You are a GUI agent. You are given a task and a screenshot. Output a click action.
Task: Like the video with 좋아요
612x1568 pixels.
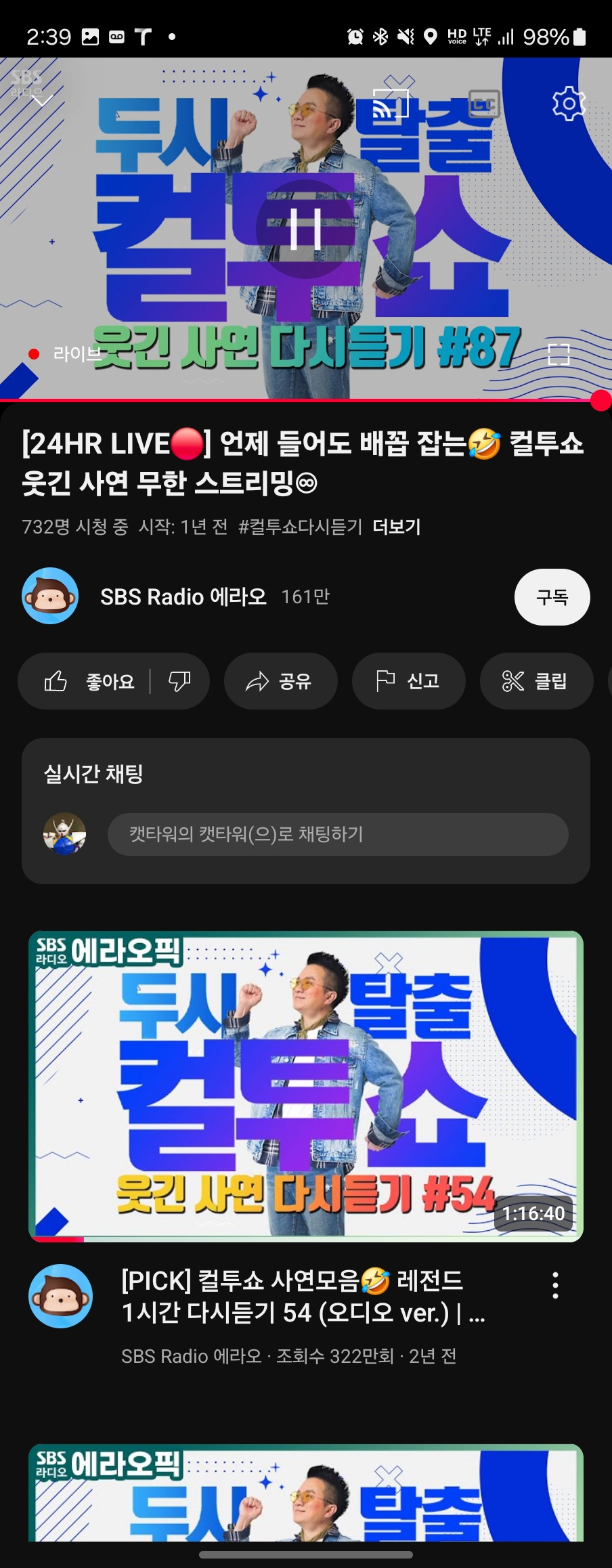coord(89,681)
